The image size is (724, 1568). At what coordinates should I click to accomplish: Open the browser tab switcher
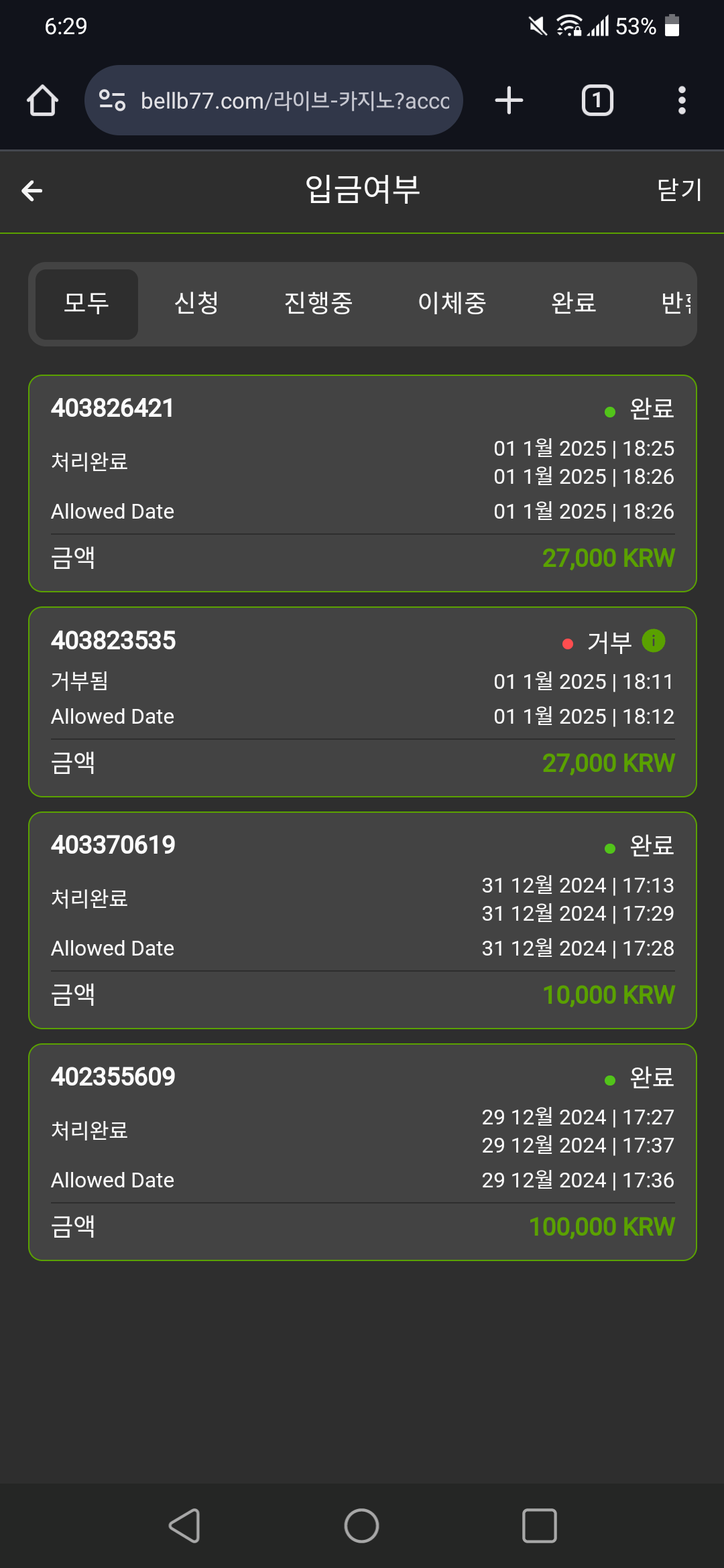[597, 101]
